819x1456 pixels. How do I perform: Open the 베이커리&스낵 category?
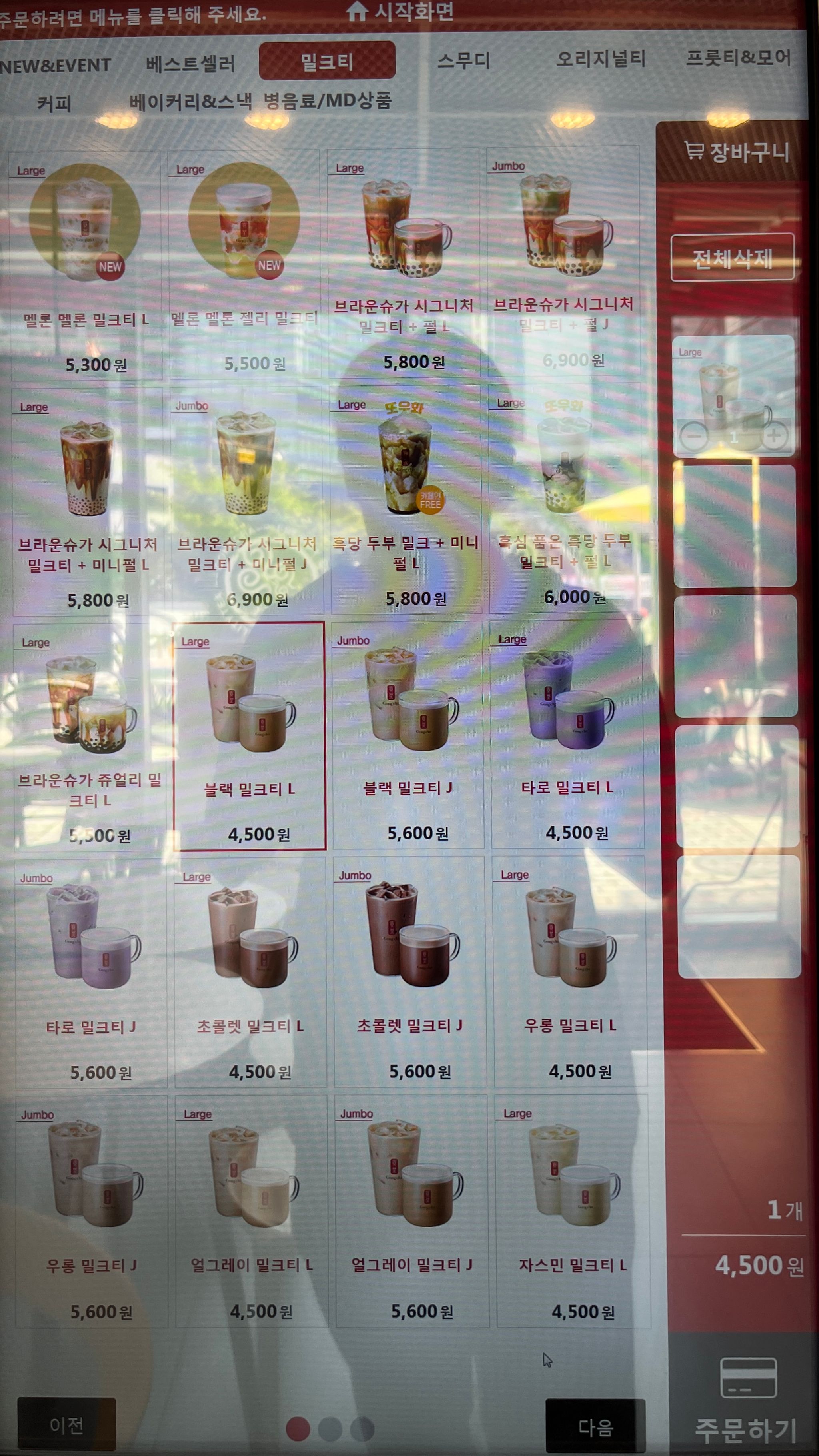pyautogui.click(x=190, y=102)
